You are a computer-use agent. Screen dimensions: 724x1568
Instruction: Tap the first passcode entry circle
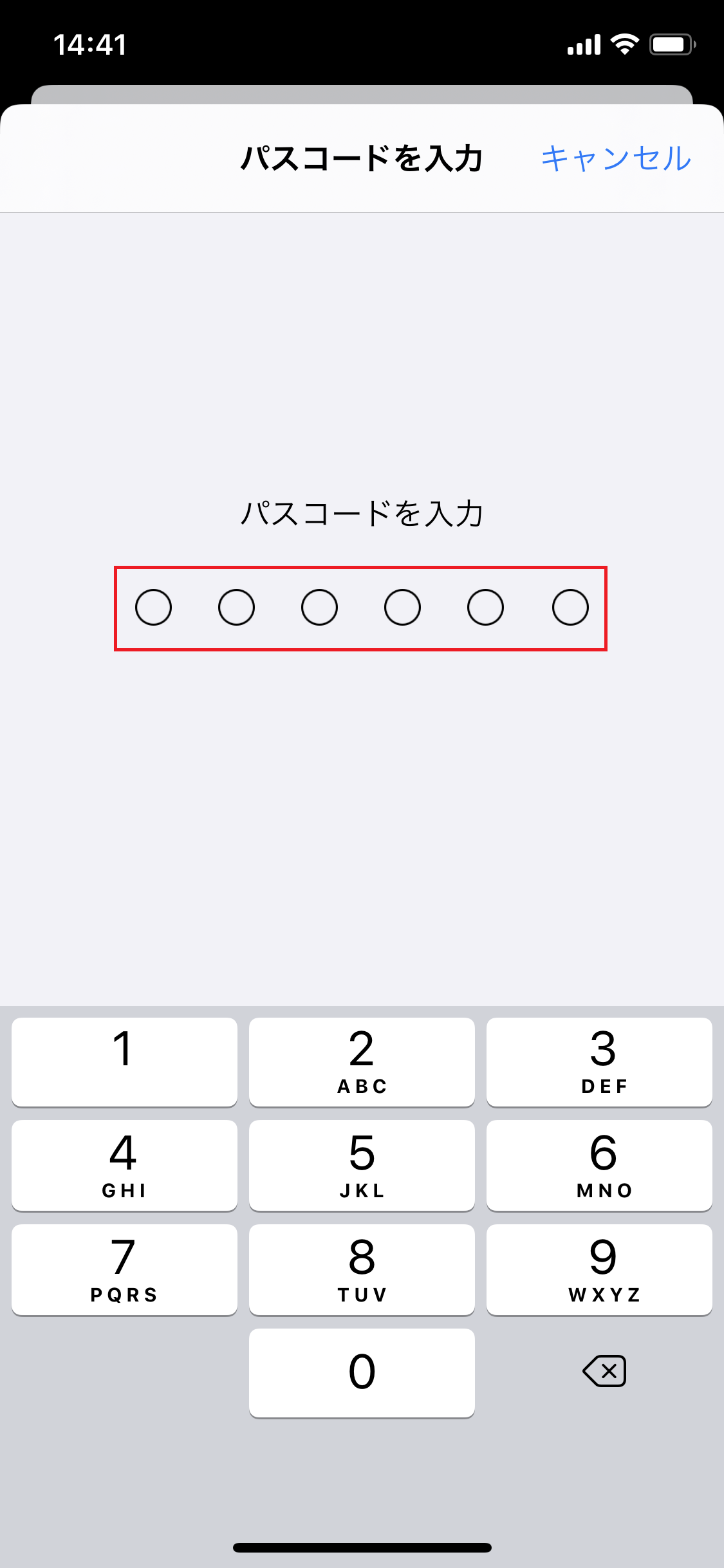[154, 607]
